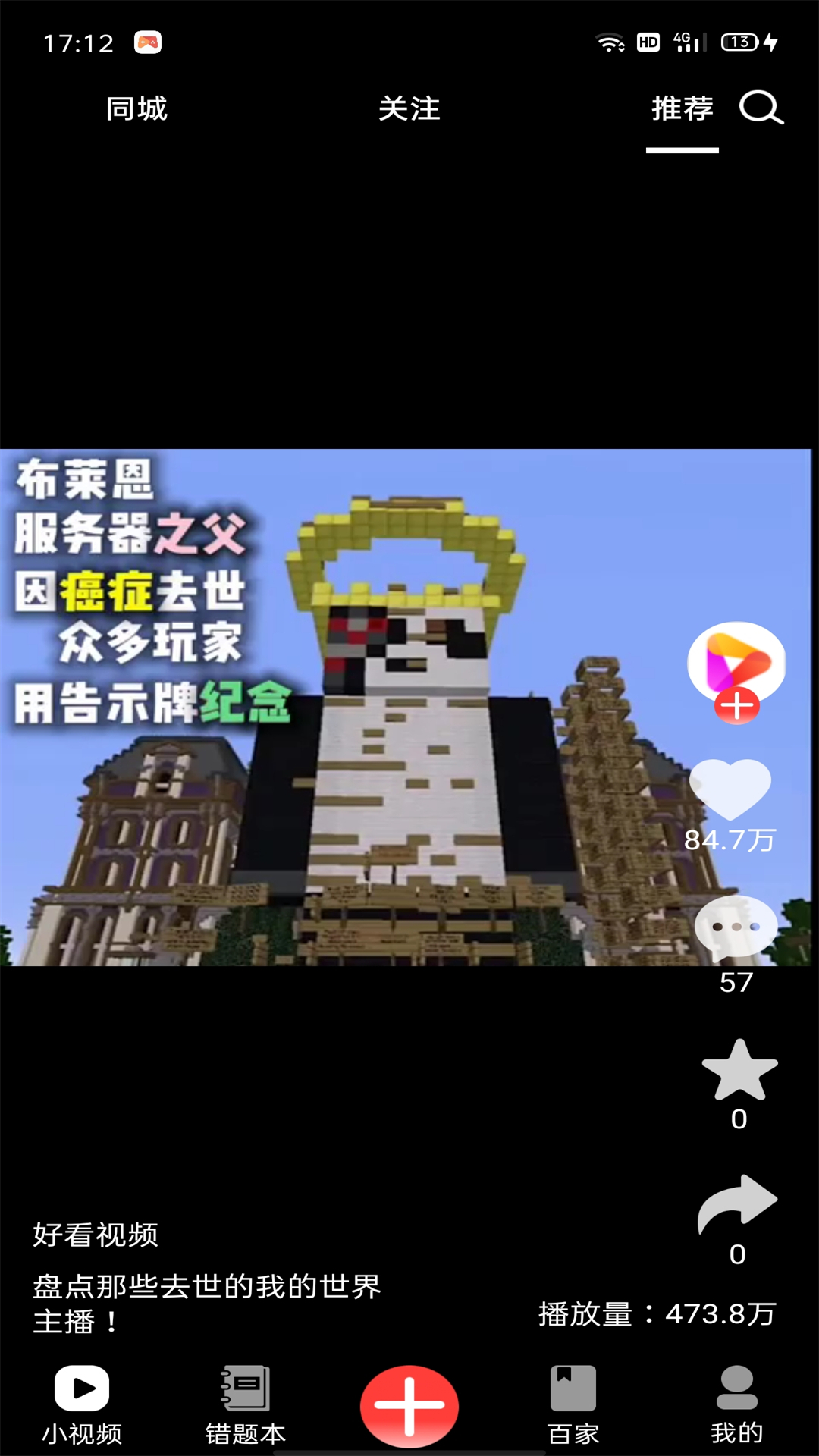Open the 错题本 tab
The width and height of the screenshot is (819, 1456).
pos(246,1404)
